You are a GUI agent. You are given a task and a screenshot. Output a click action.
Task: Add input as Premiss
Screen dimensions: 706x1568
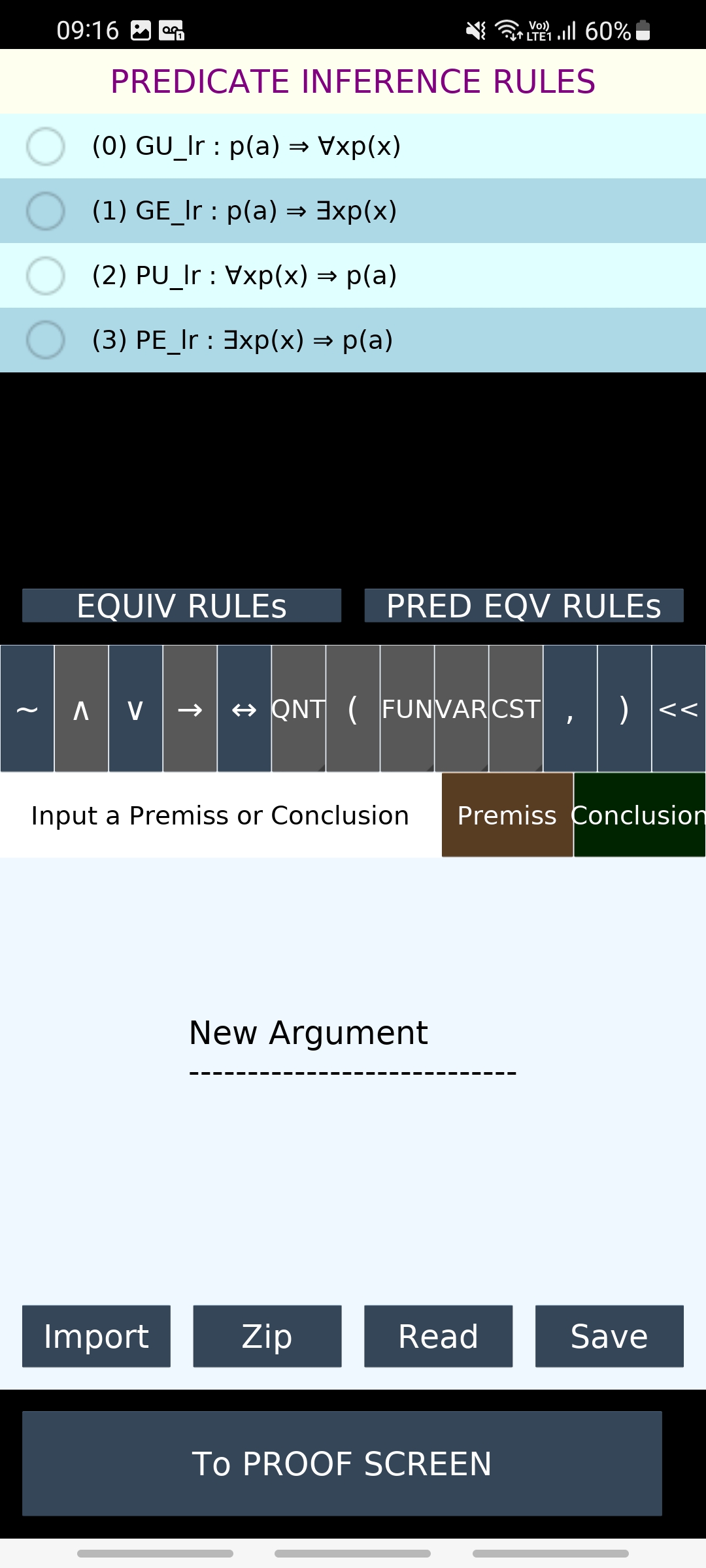[x=507, y=815]
